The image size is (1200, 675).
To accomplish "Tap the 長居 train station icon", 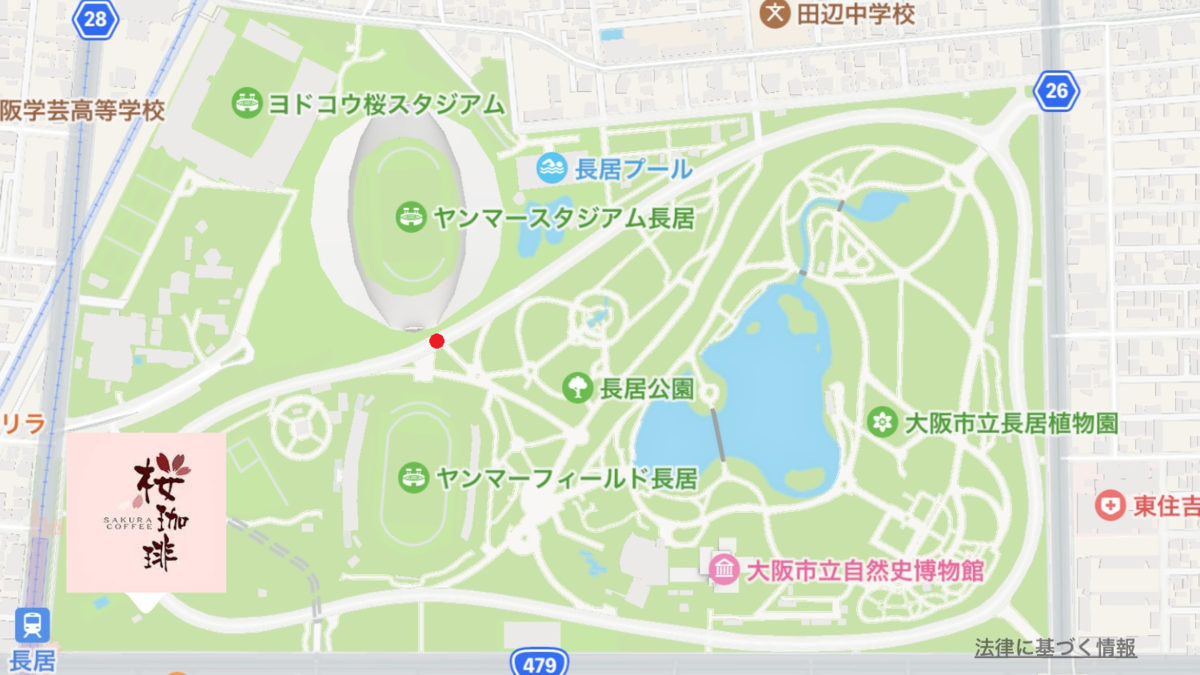I will click(x=33, y=626).
